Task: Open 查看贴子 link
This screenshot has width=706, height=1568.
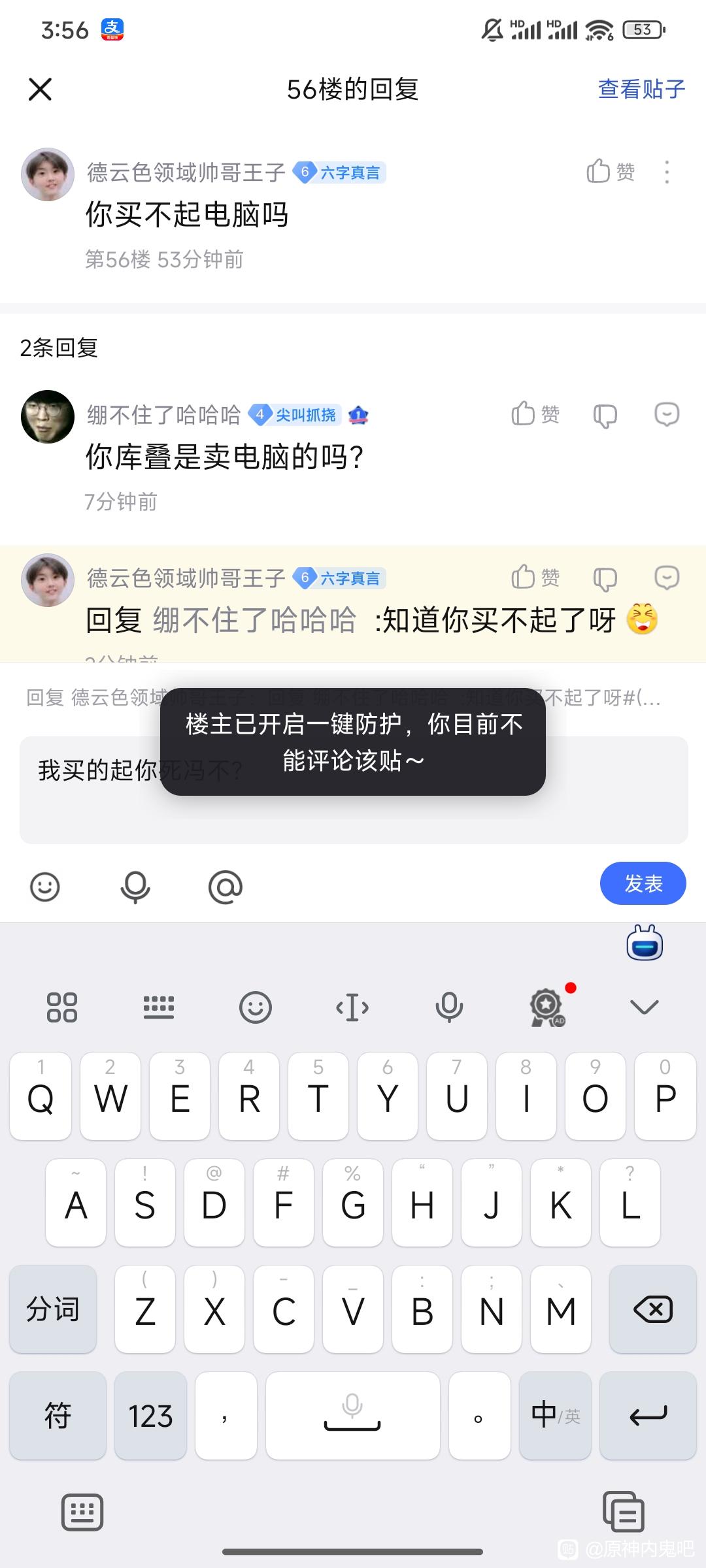Action: [641, 90]
